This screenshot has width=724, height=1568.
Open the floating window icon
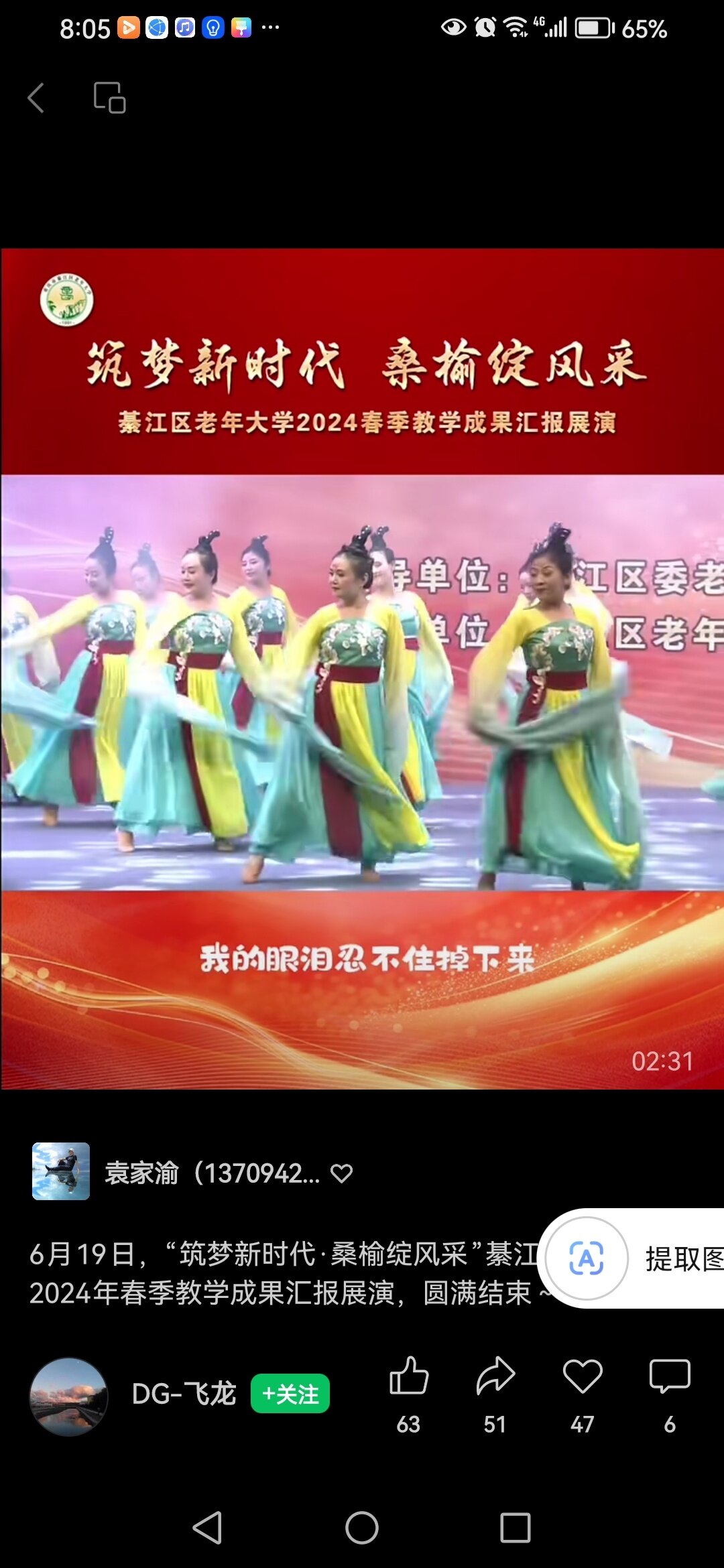109,98
